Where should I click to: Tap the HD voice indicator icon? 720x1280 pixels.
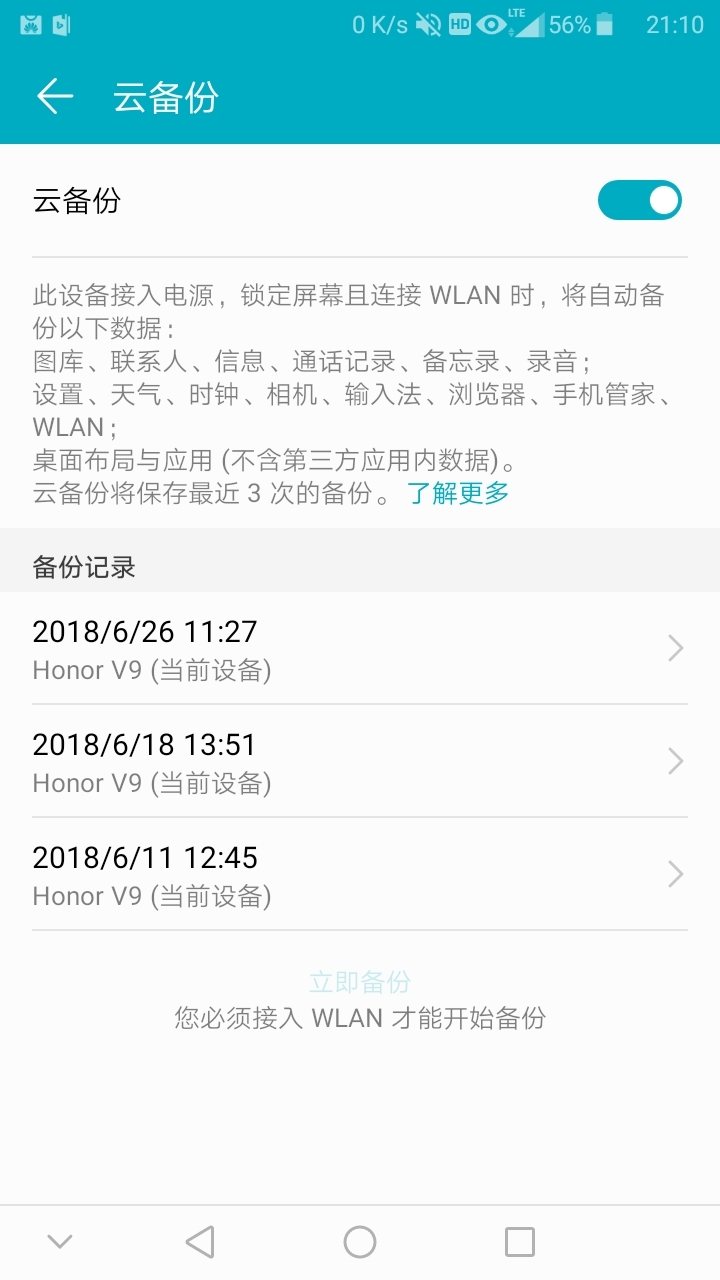[459, 25]
